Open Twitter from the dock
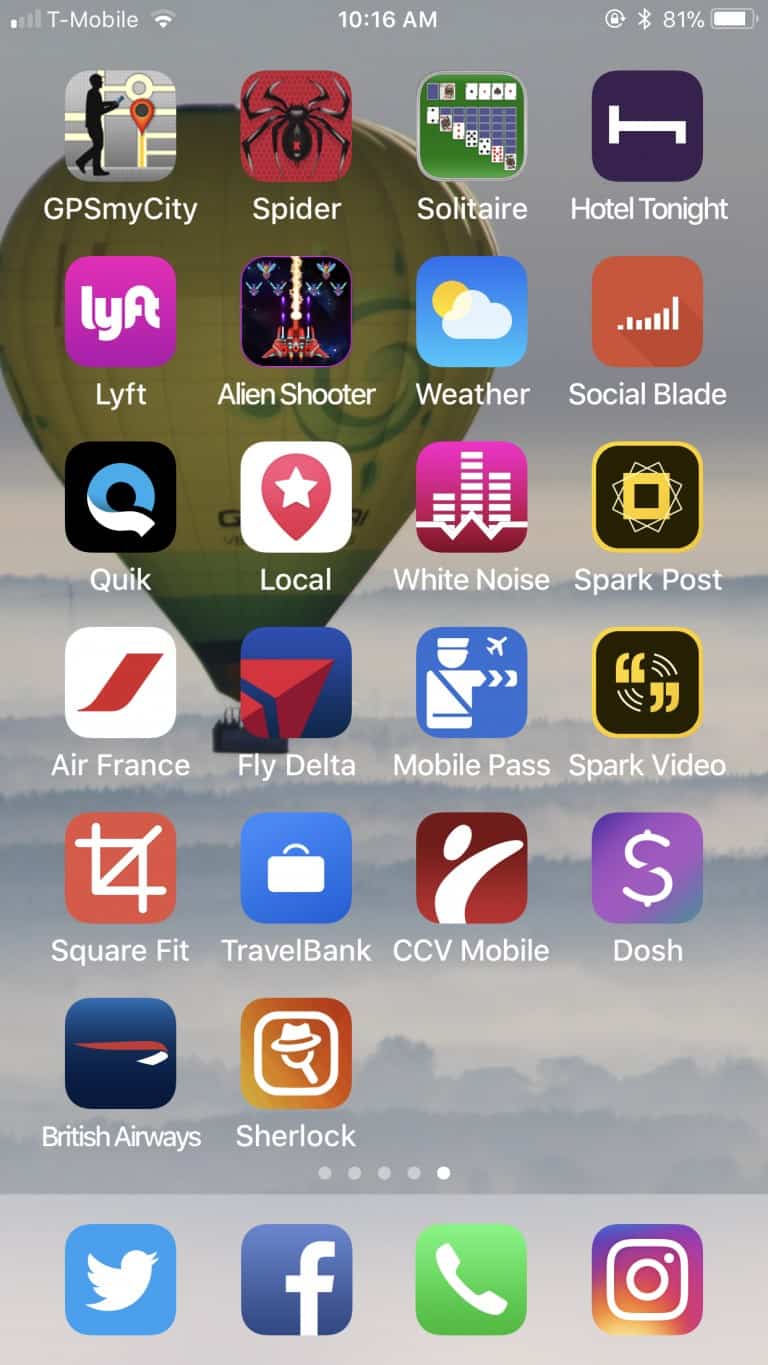The width and height of the screenshot is (768, 1365). point(120,1279)
